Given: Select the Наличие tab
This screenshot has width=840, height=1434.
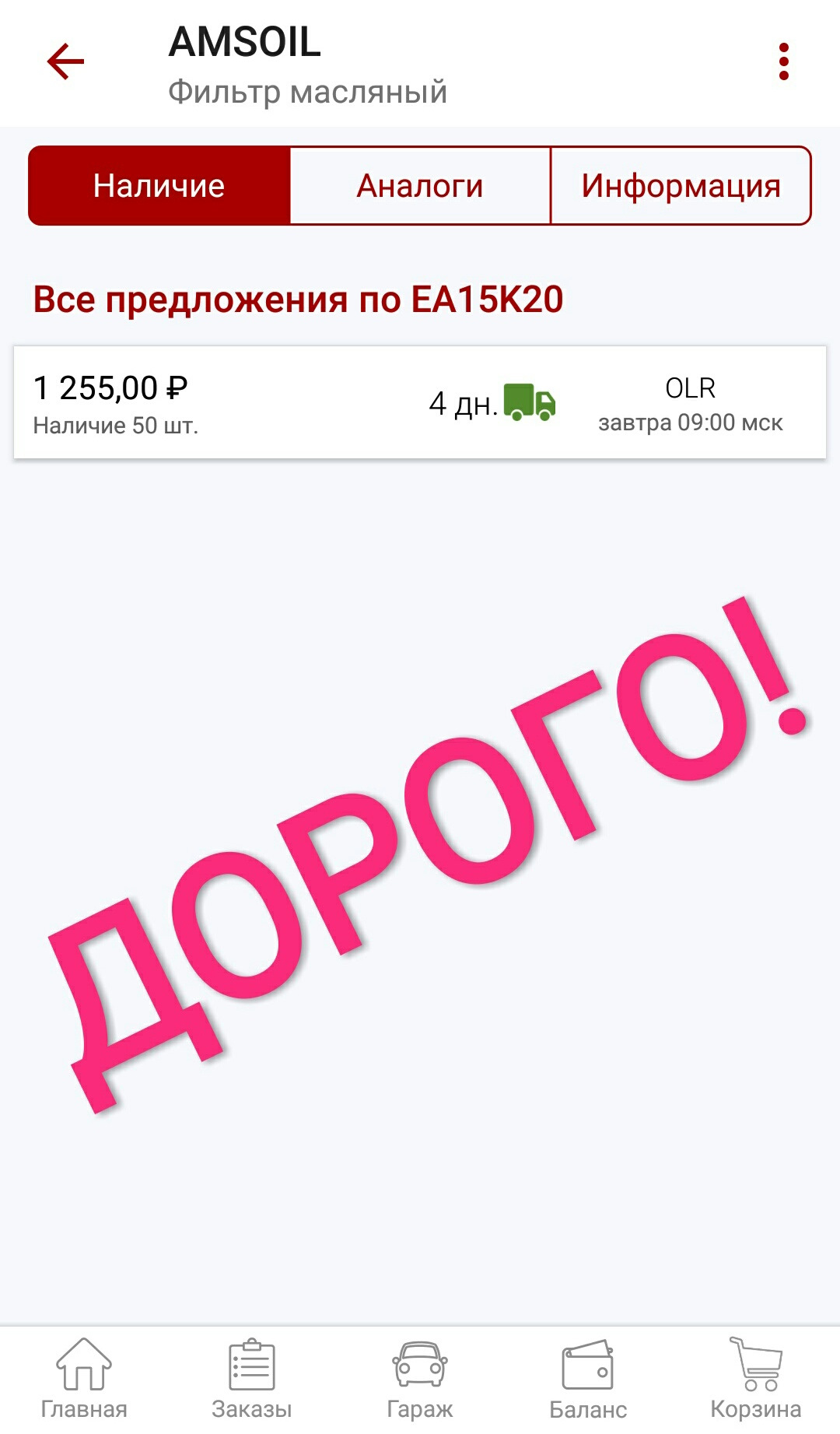Looking at the screenshot, I should (x=159, y=186).
